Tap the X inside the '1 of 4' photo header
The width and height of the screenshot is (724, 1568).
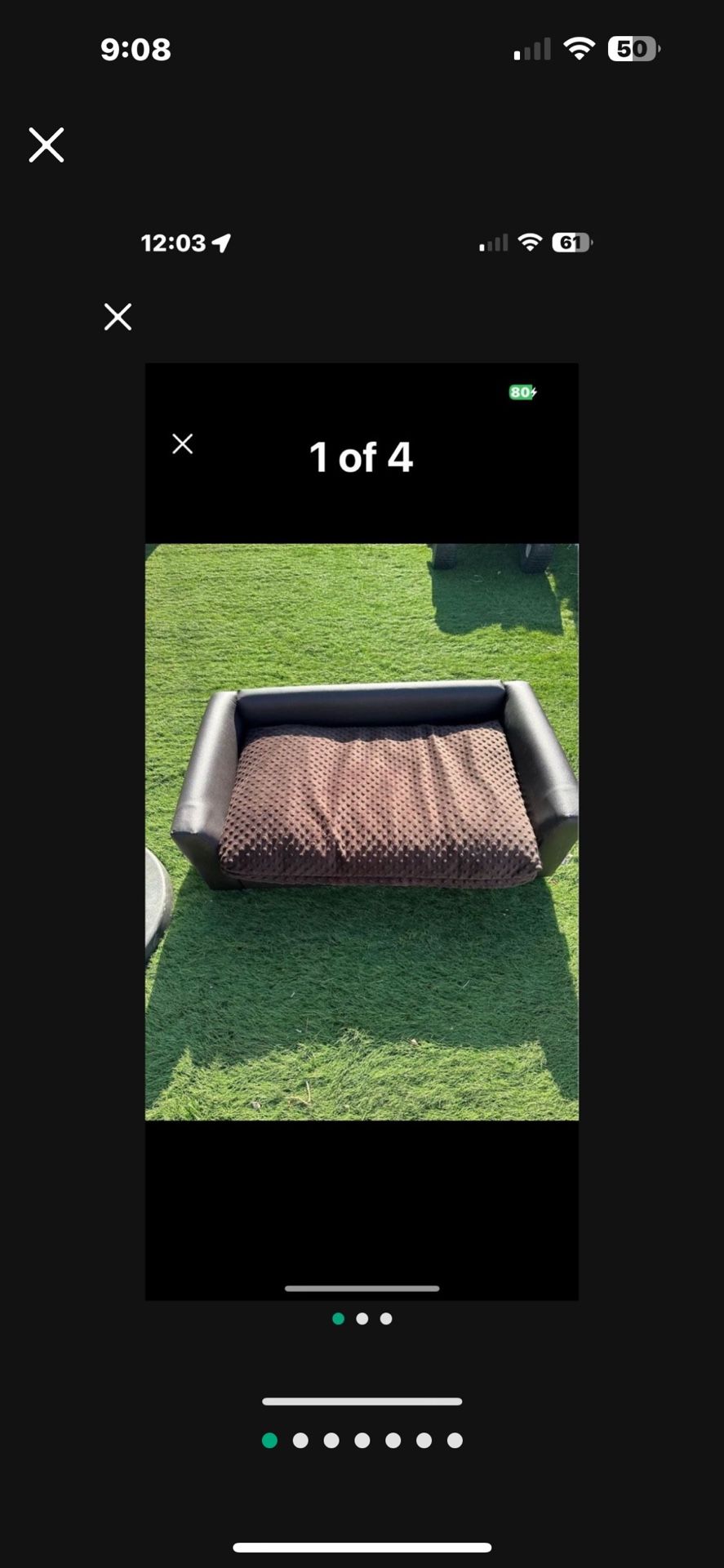pos(183,443)
